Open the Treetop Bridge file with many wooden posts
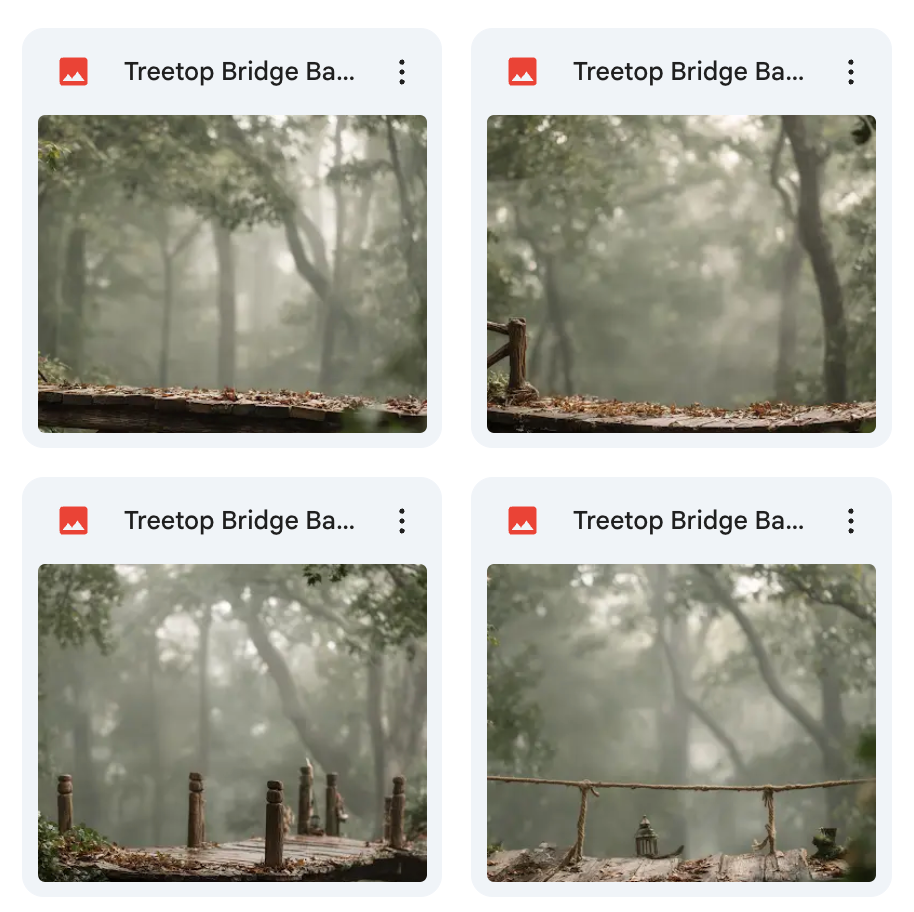 (232, 722)
